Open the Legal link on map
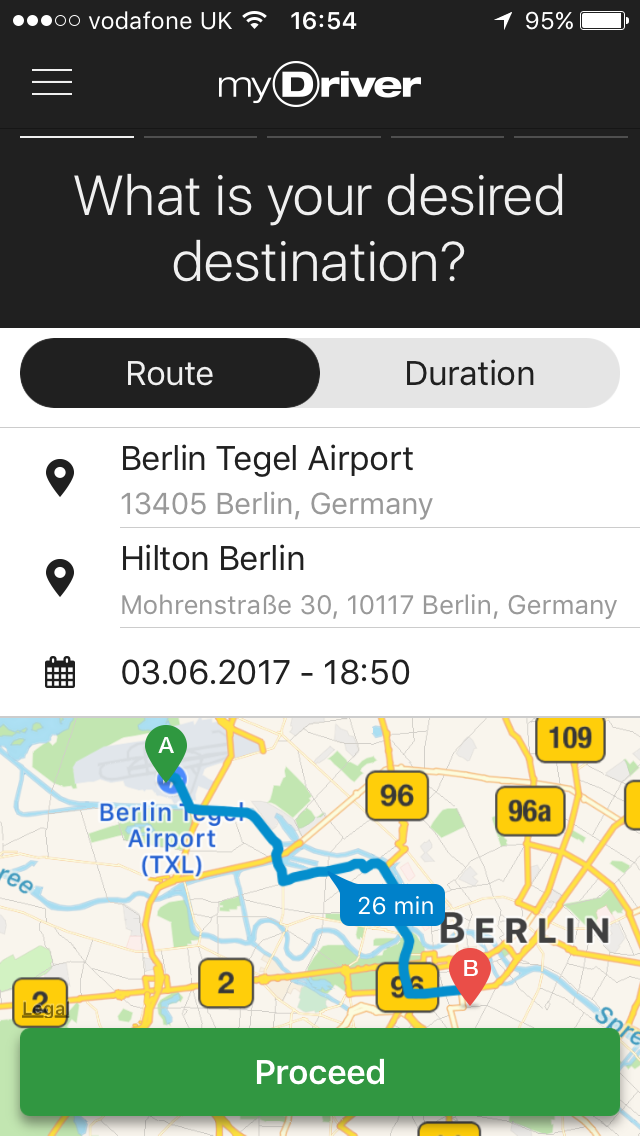Image resolution: width=640 pixels, height=1136 pixels. (x=43, y=1008)
